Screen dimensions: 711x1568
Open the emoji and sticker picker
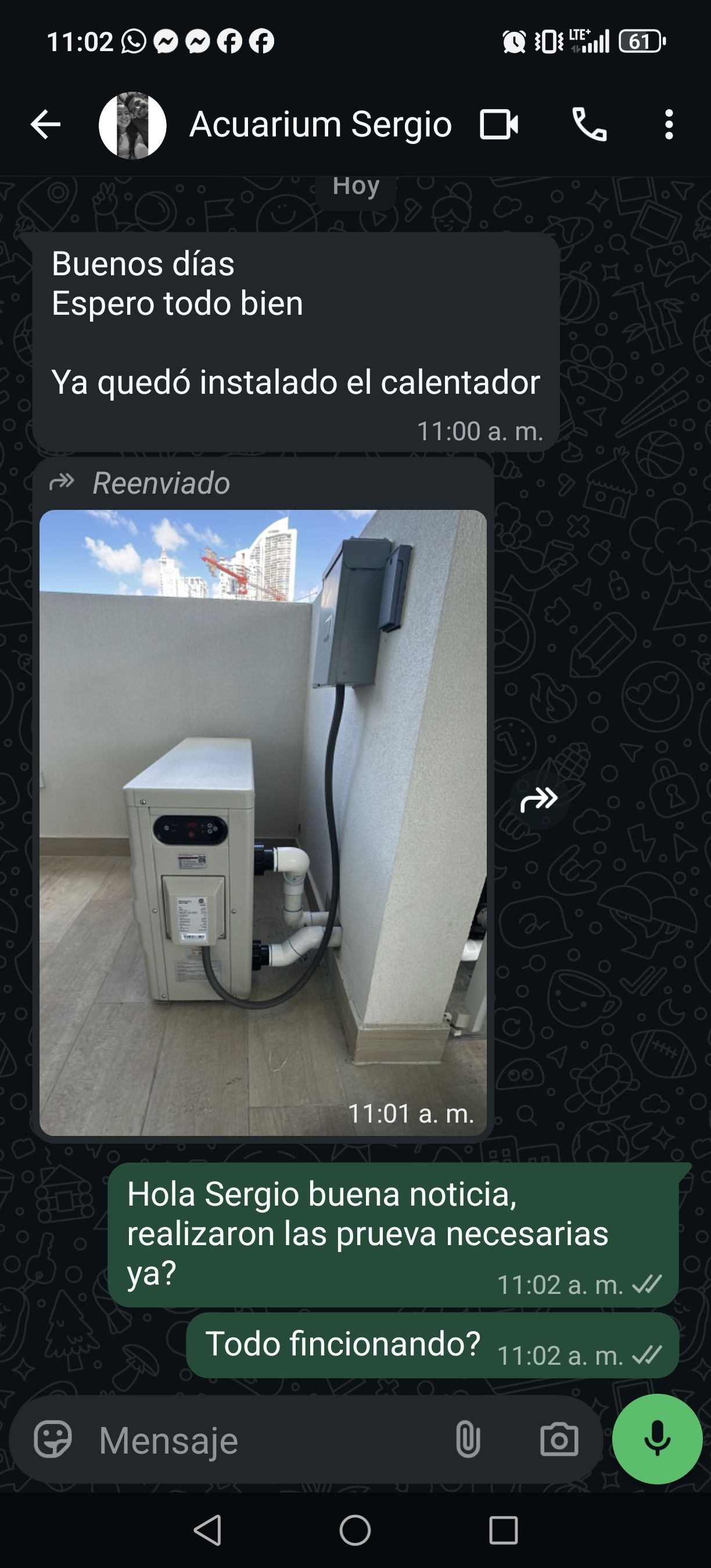click(x=52, y=1440)
